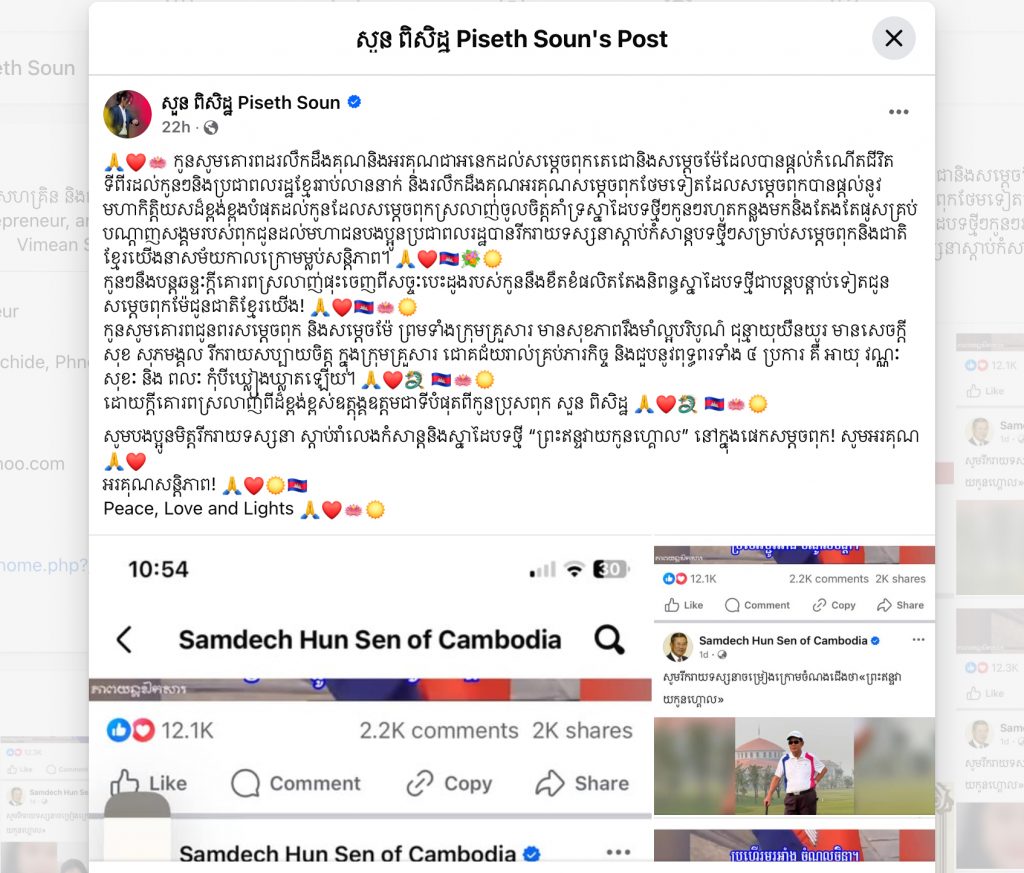
Task: Open the post's three-dot options menu
Action: coord(898,112)
